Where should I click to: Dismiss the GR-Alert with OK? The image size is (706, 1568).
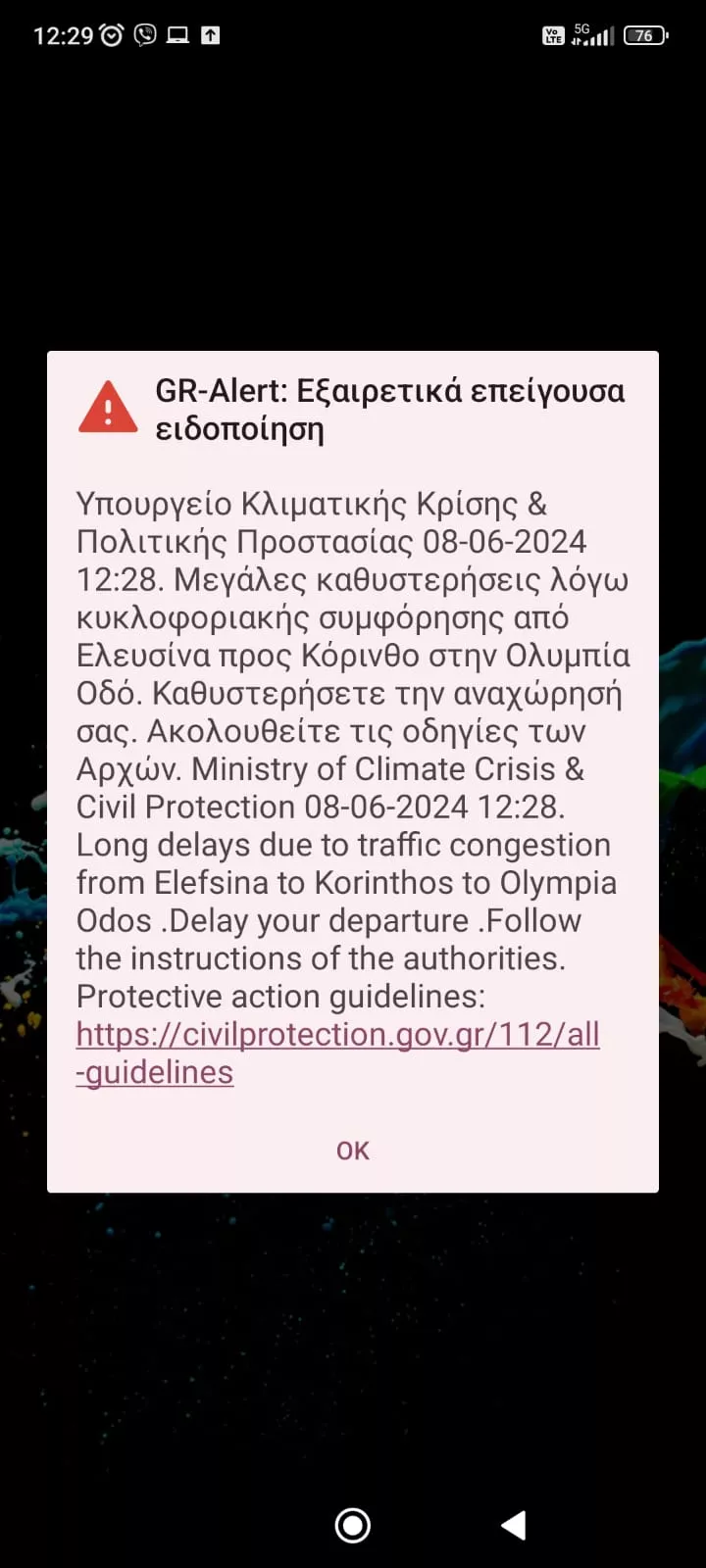[353, 1151]
